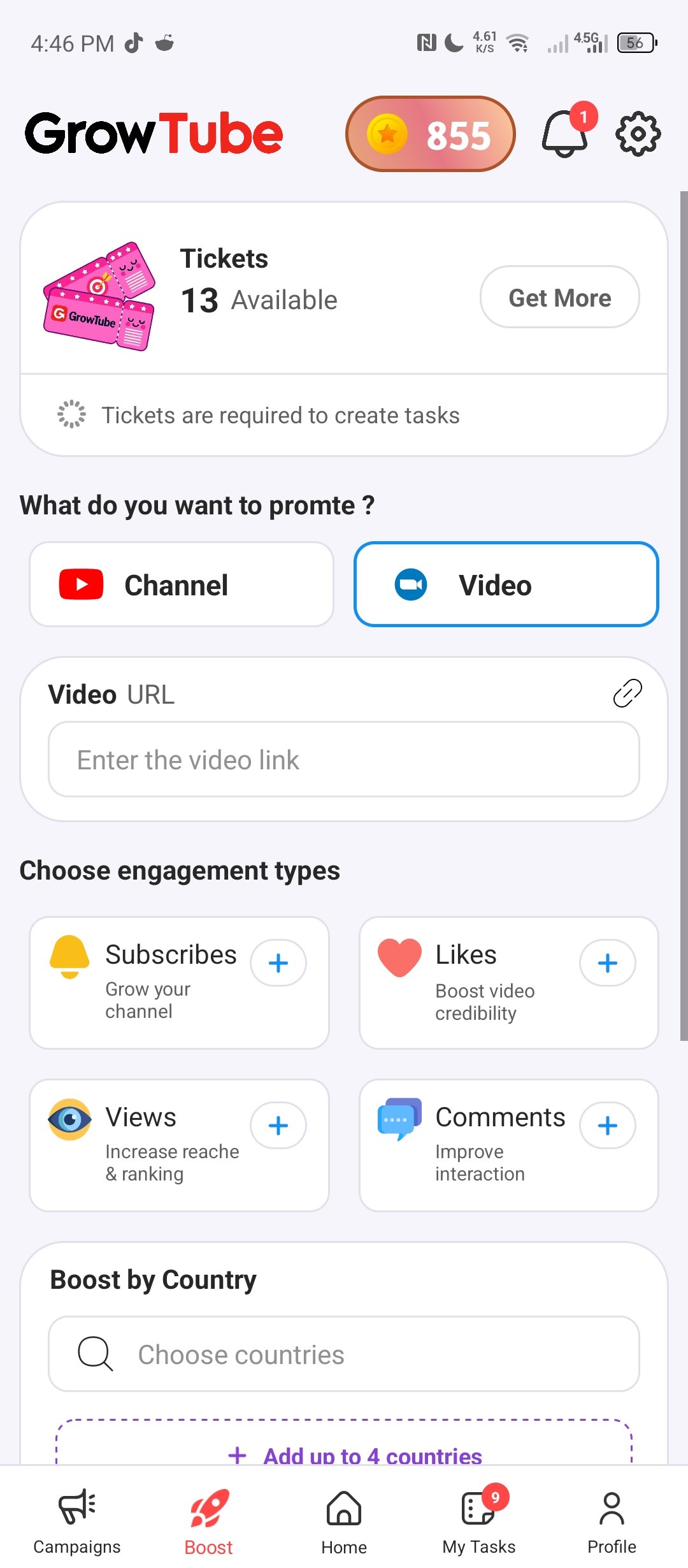Viewport: 688px width, 1568px height.
Task: Go to the Profile tab
Action: 612,1521
